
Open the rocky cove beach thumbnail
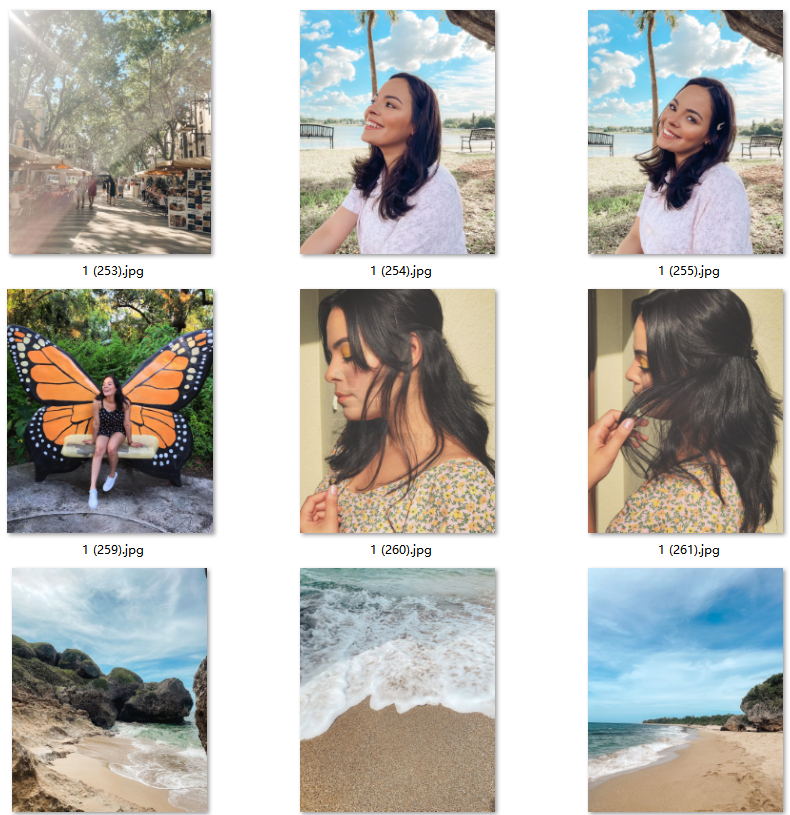tap(110, 690)
